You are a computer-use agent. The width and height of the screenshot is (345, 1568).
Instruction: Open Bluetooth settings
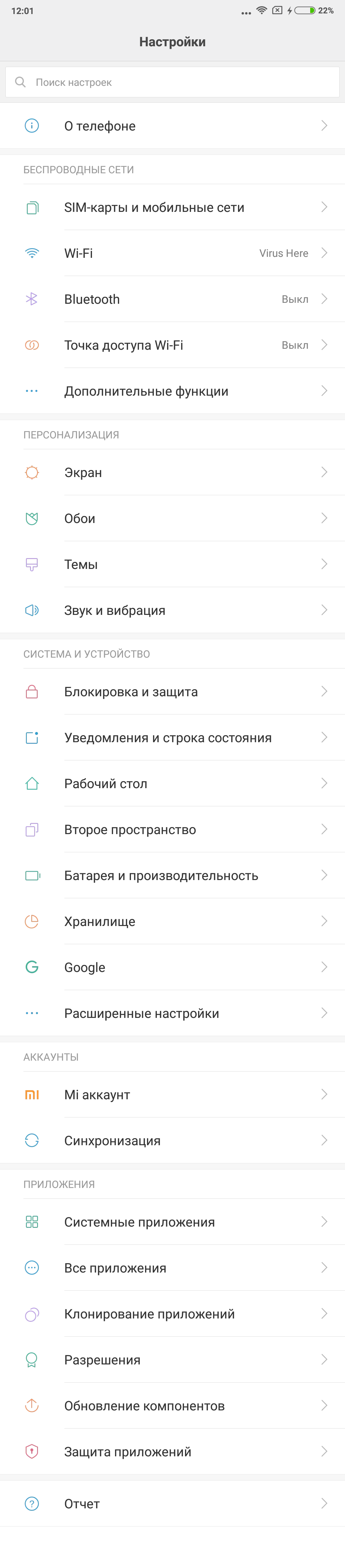172,300
